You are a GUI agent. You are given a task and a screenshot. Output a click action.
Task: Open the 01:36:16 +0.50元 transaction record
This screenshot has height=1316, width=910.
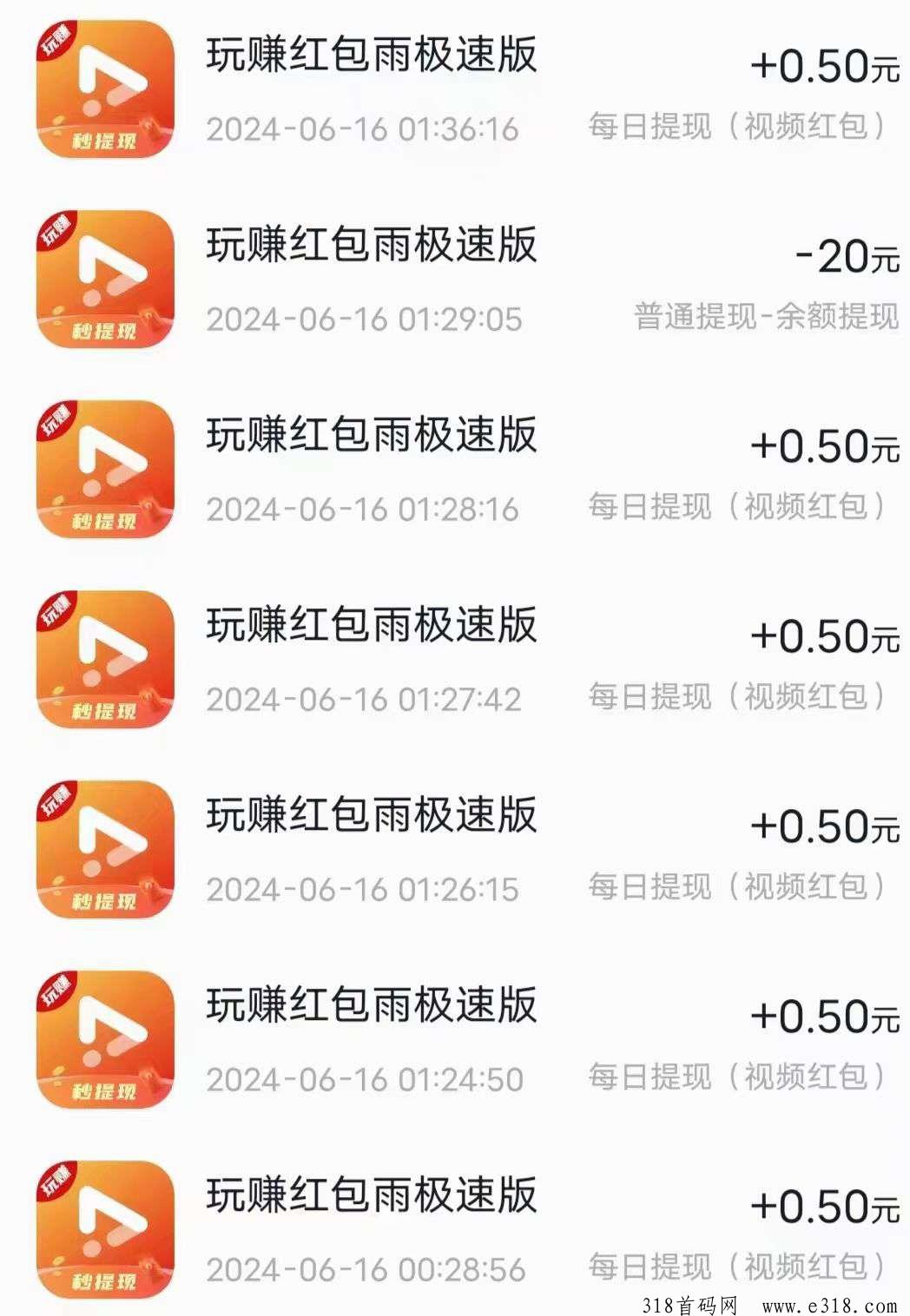[455, 91]
